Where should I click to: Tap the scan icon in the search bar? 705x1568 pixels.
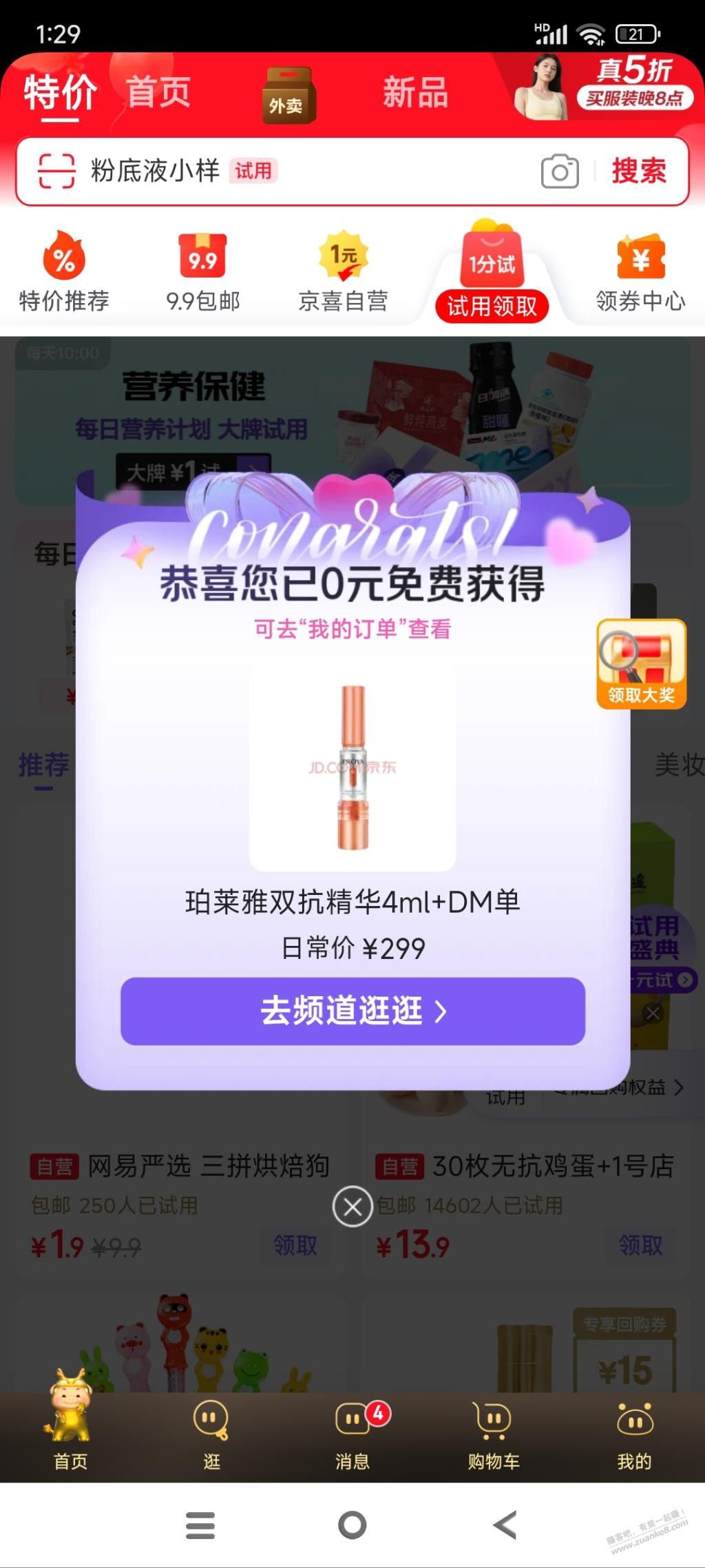click(x=59, y=170)
